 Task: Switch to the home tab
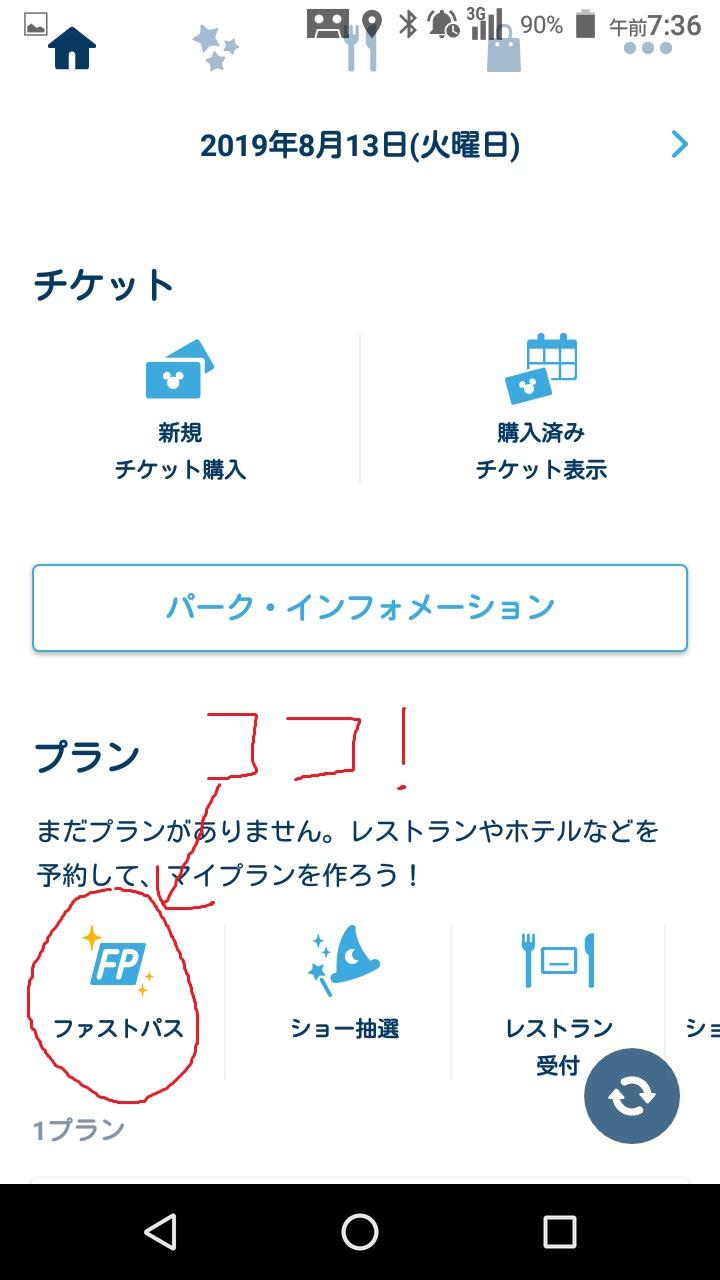72,48
